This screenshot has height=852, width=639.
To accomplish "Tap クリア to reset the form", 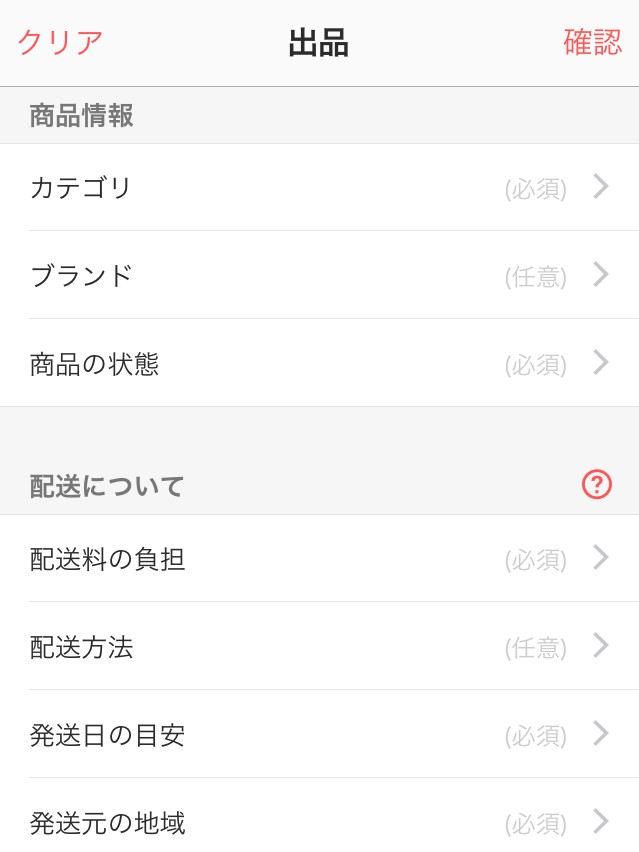I will 61,43.
